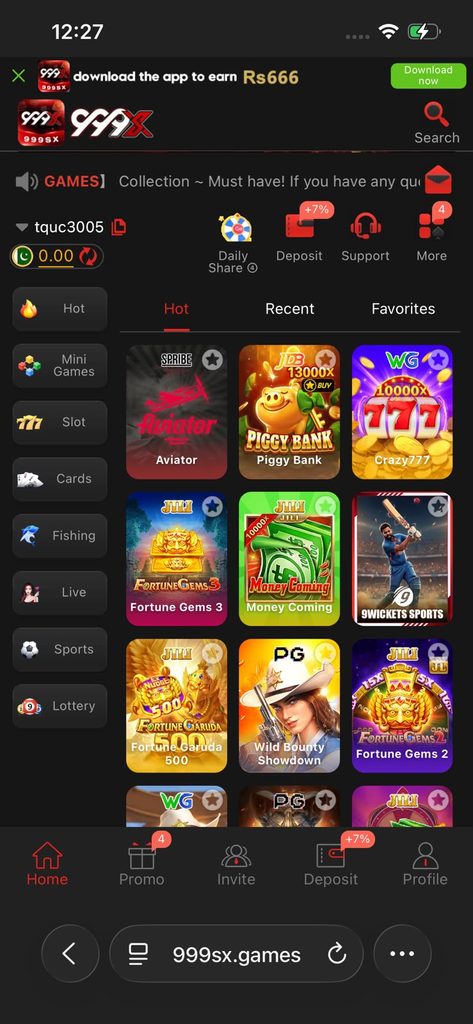The height and width of the screenshot is (1024, 473).
Task: Select the Fishing category
Action: 59,536
